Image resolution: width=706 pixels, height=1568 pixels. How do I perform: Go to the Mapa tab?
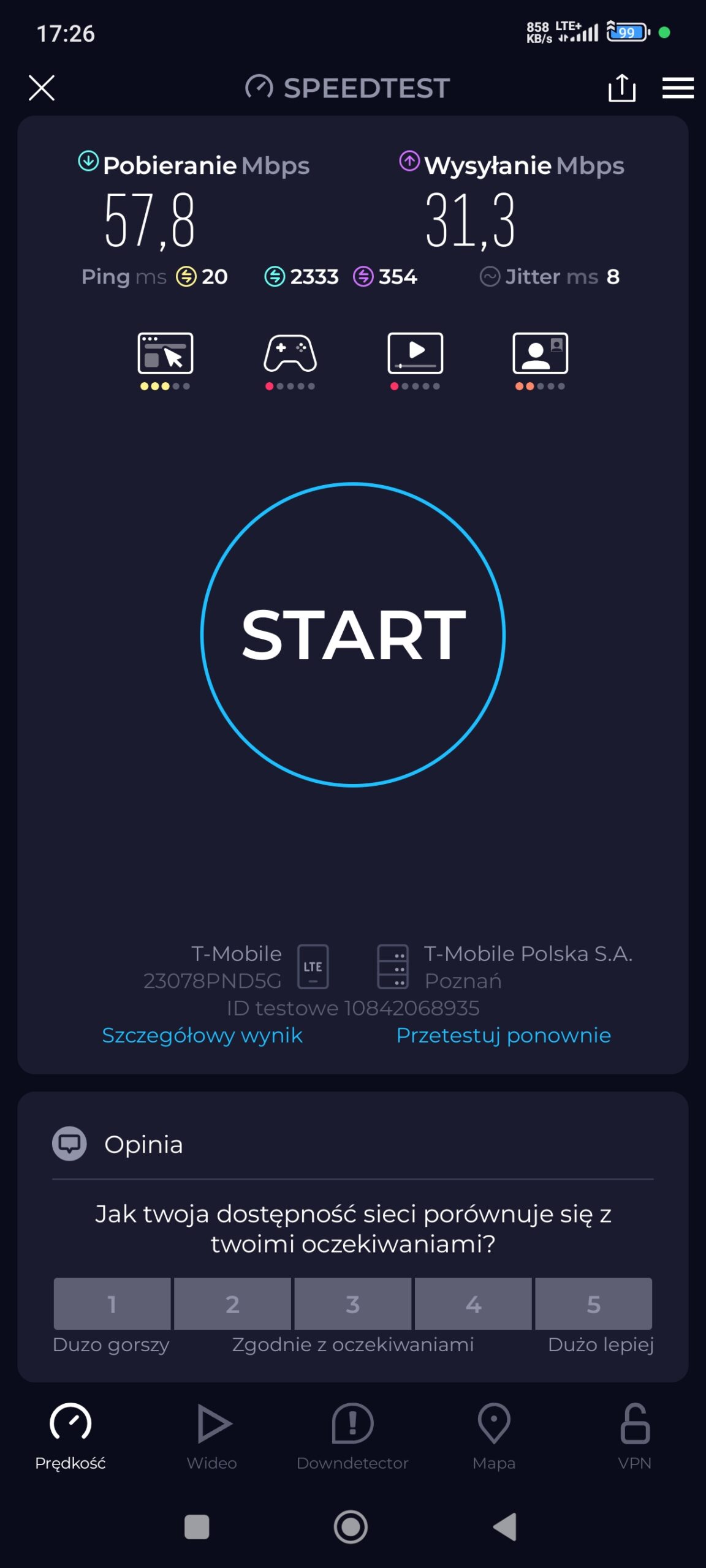[494, 1436]
